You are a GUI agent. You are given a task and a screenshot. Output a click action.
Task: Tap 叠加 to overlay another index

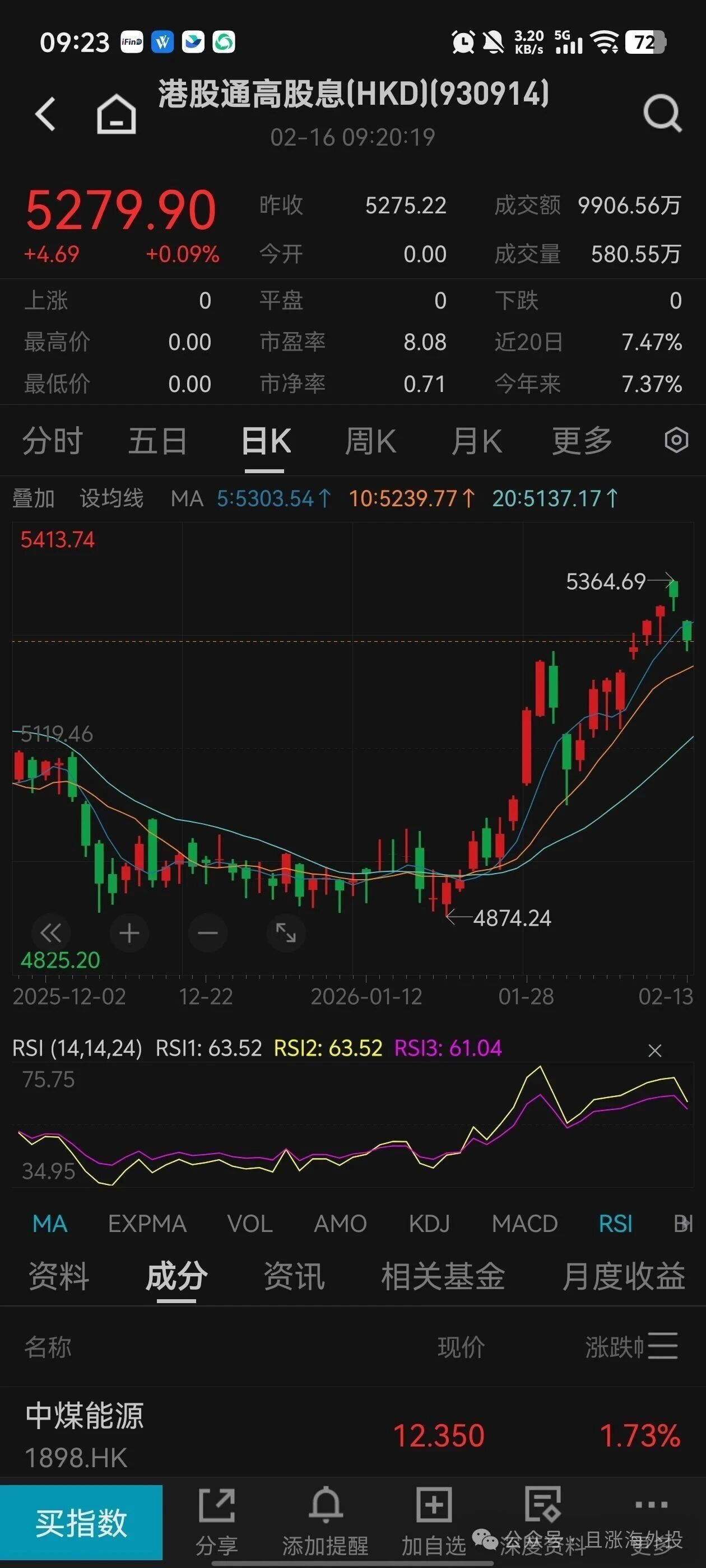(x=34, y=498)
